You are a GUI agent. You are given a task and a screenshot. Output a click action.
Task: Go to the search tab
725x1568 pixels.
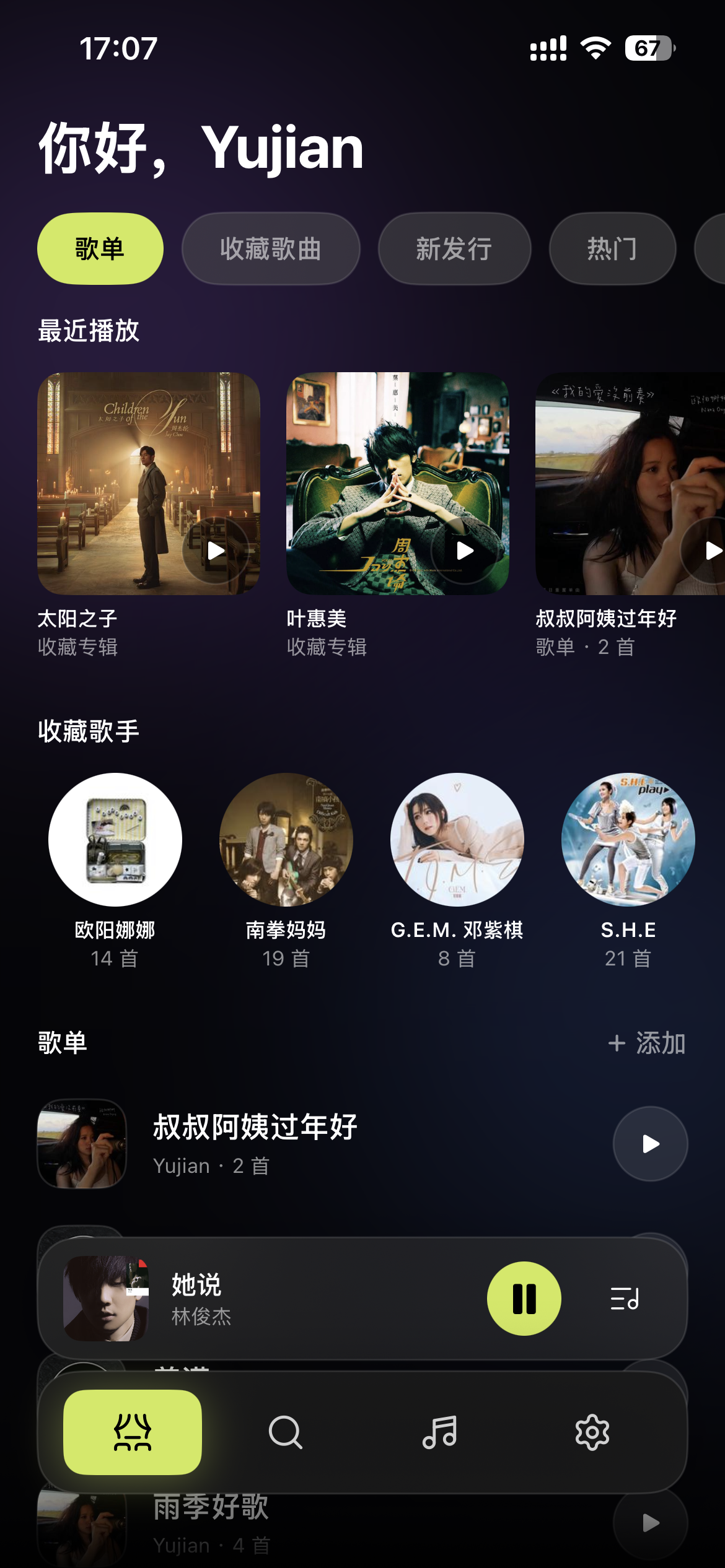click(285, 1432)
